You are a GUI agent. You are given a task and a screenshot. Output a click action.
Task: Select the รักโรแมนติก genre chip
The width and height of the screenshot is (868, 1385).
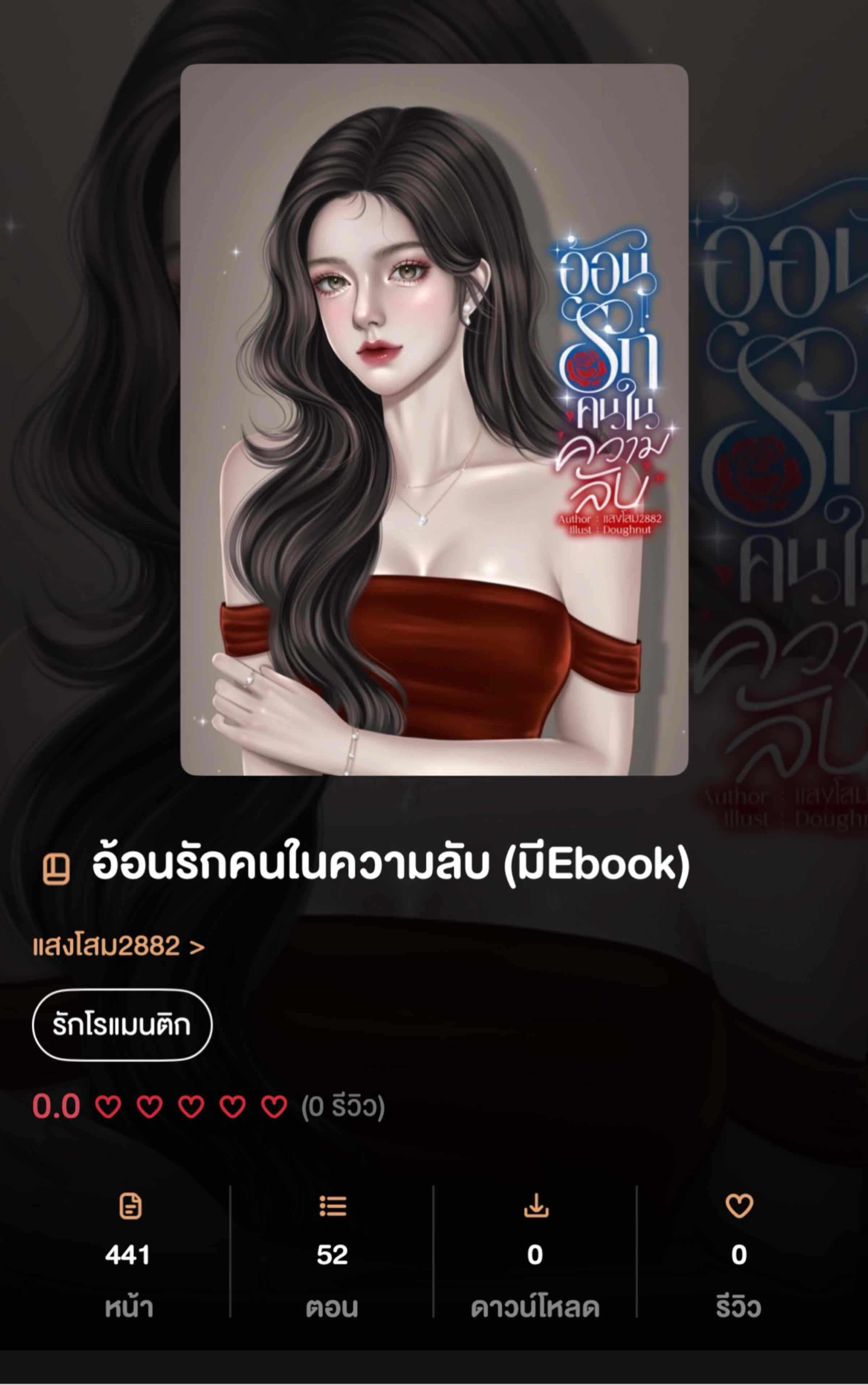[x=122, y=1025]
